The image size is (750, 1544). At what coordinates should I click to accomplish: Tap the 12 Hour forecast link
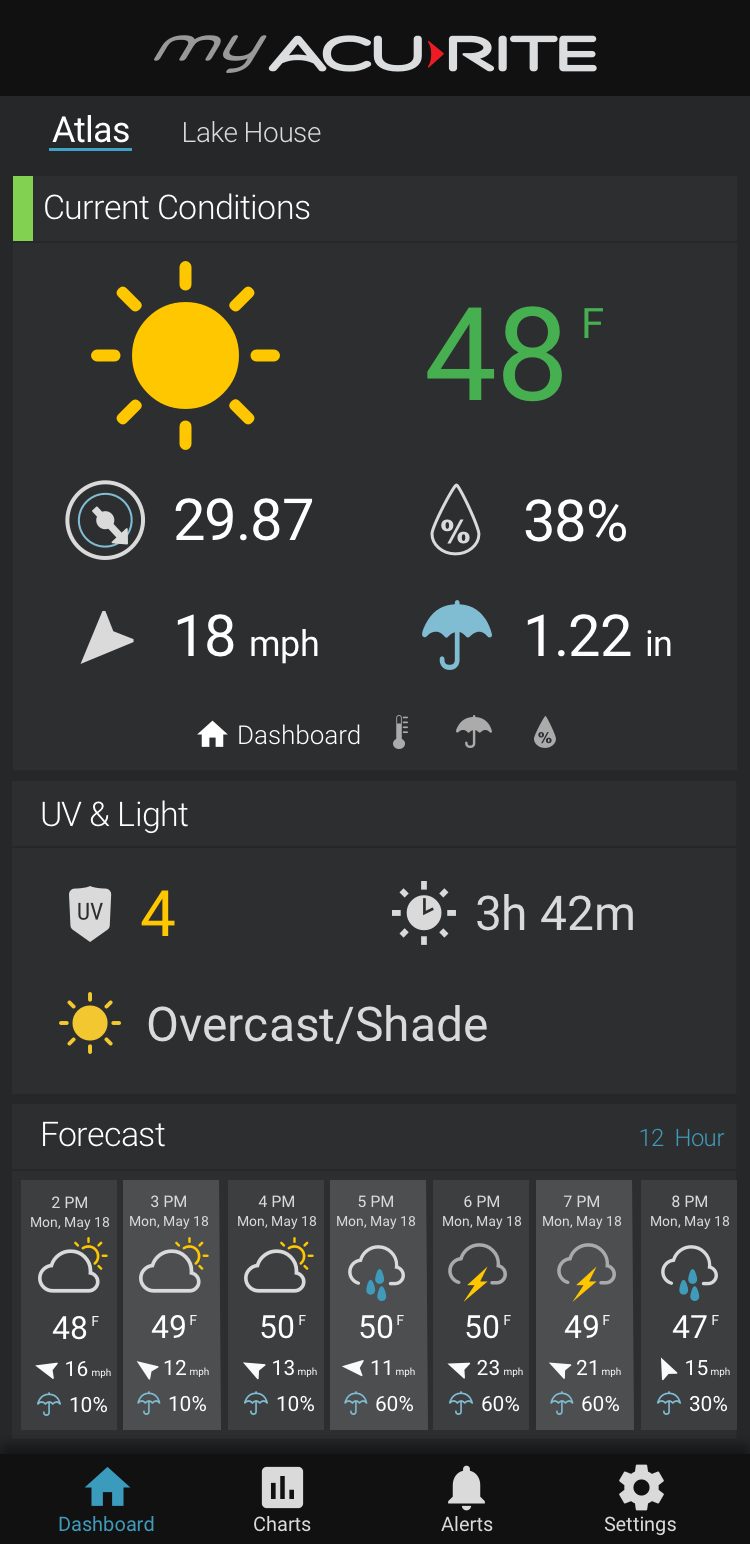(x=681, y=1138)
